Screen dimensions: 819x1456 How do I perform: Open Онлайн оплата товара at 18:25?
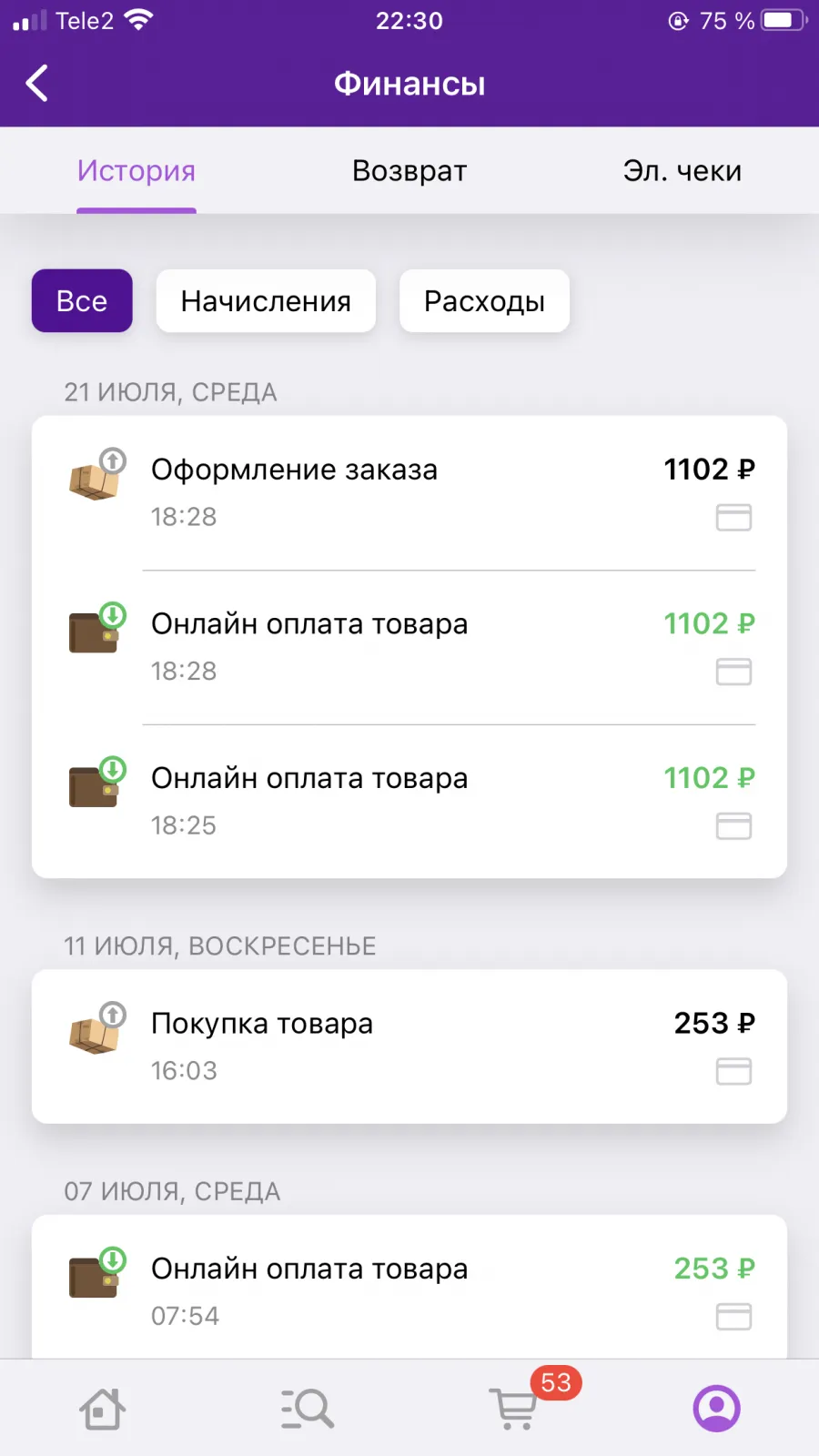409,802
